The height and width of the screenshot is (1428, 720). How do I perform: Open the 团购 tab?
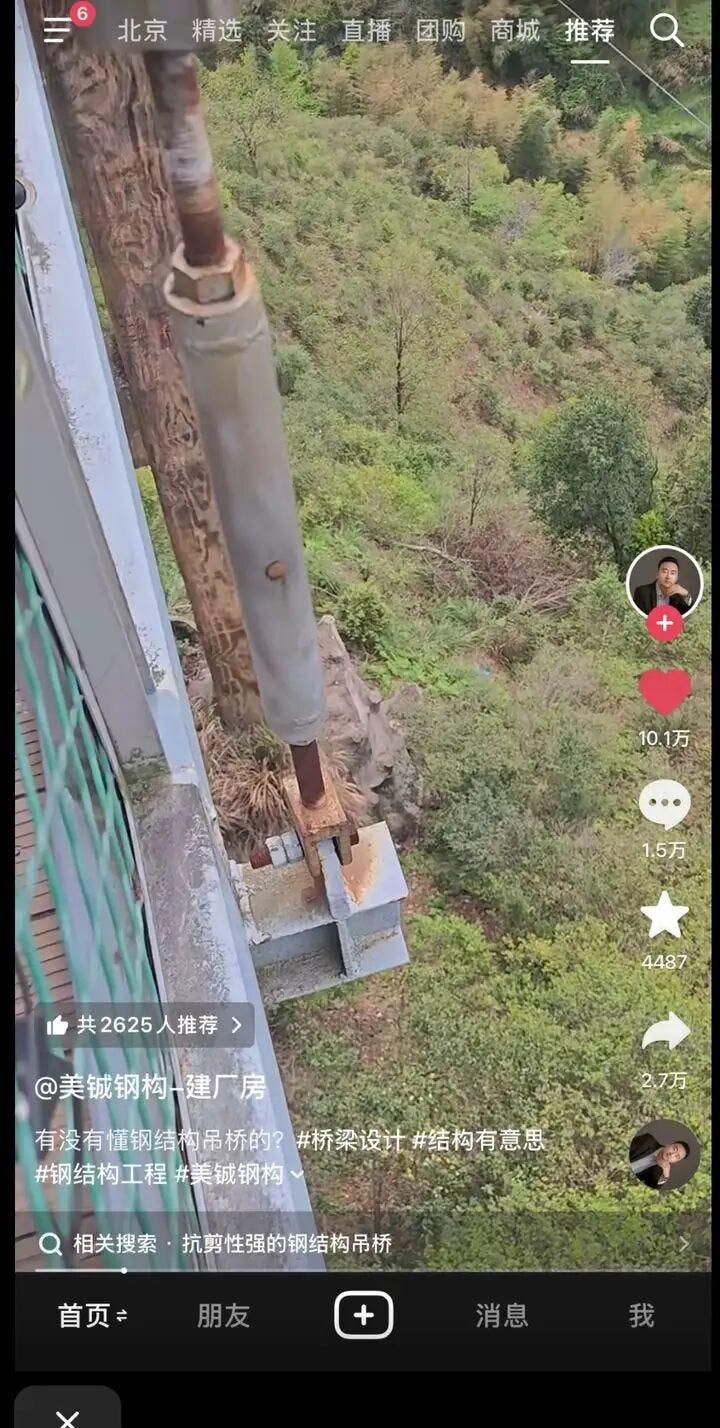tap(440, 31)
